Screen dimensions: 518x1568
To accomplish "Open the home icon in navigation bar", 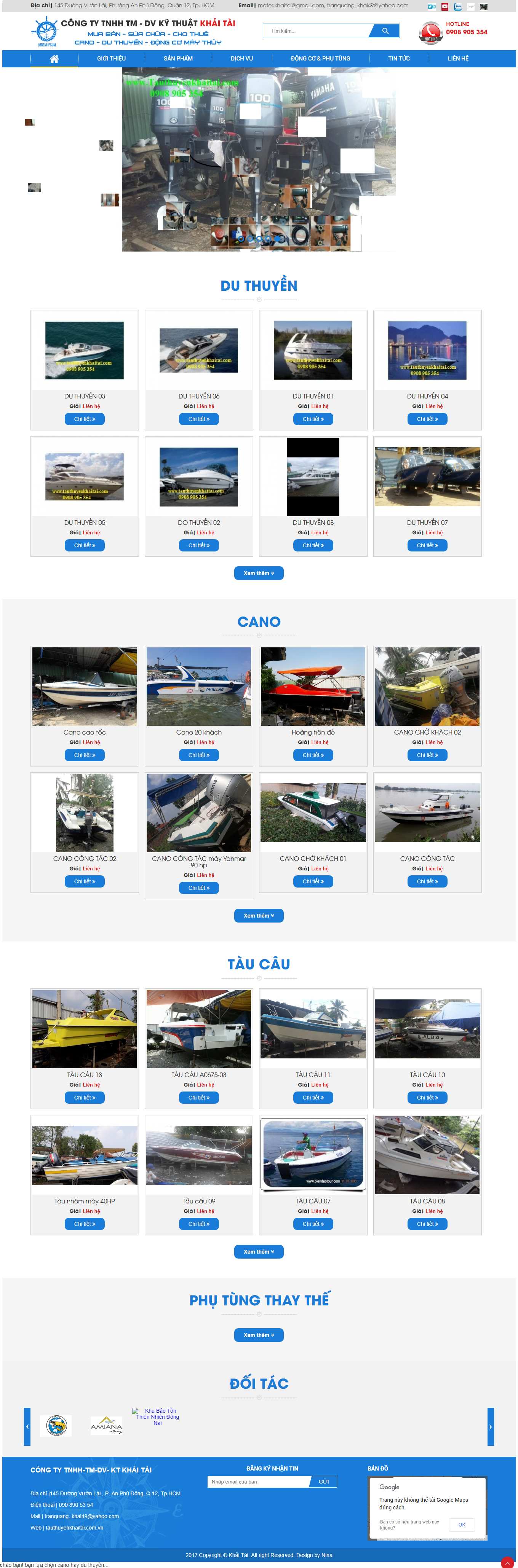I will point(54,59).
